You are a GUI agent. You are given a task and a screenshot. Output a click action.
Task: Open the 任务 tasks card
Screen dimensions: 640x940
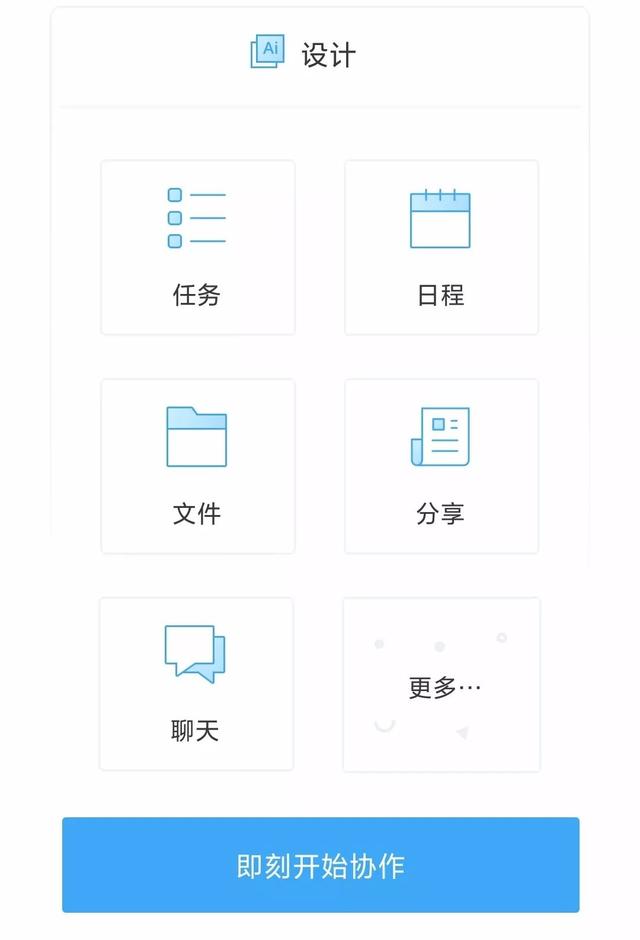click(197, 248)
